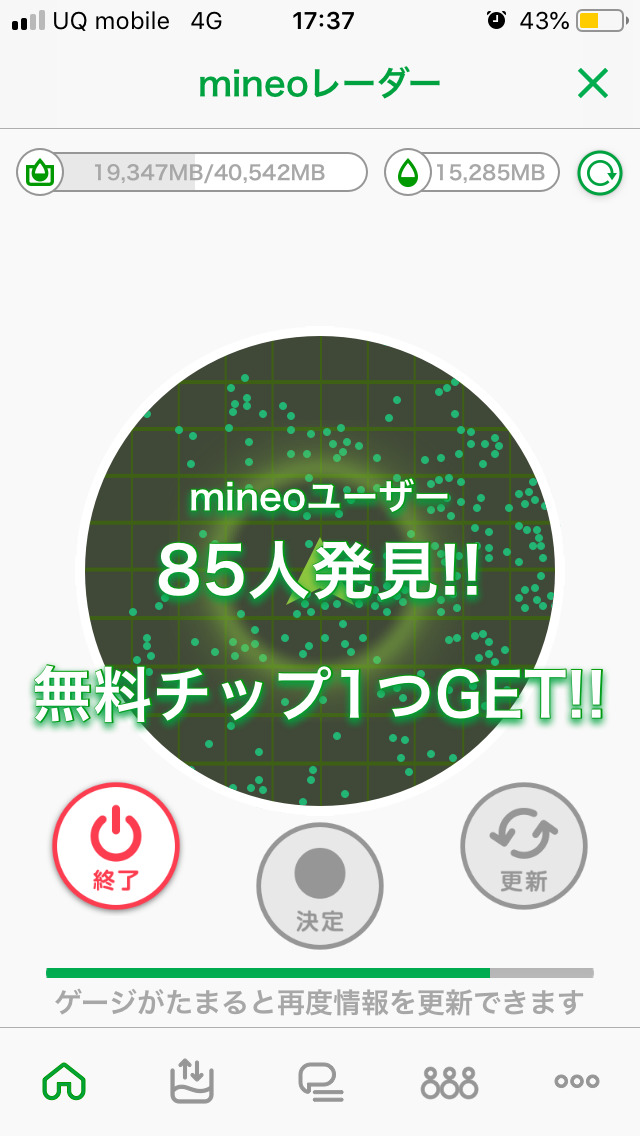Open the more options tab

(577, 1081)
